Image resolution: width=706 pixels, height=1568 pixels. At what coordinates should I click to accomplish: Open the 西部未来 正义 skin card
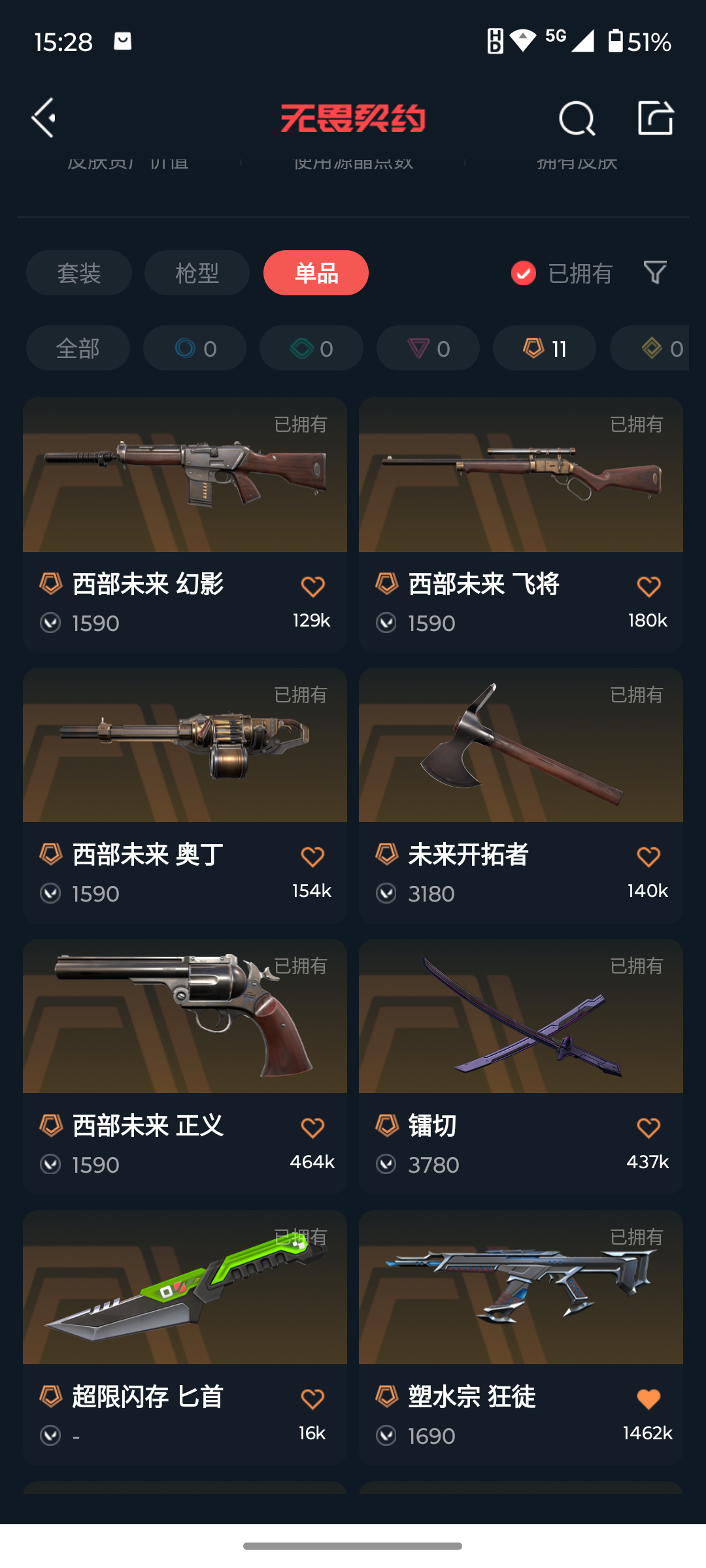[x=185, y=1066]
